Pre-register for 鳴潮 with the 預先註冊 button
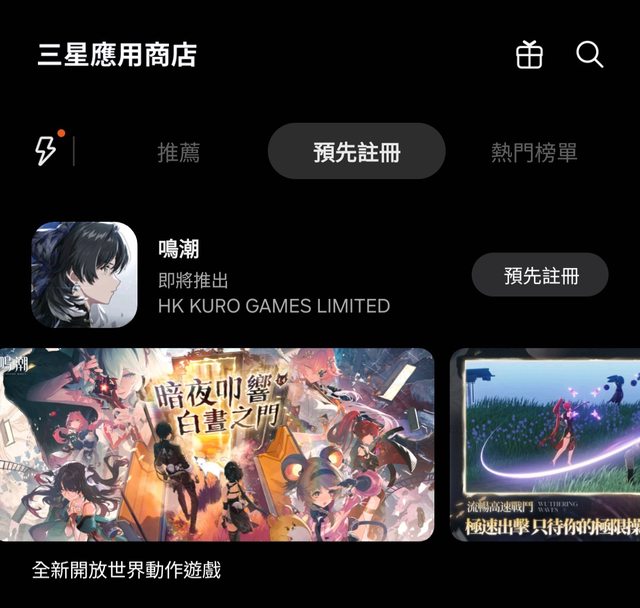This screenshot has height=608, width=640. [540, 275]
